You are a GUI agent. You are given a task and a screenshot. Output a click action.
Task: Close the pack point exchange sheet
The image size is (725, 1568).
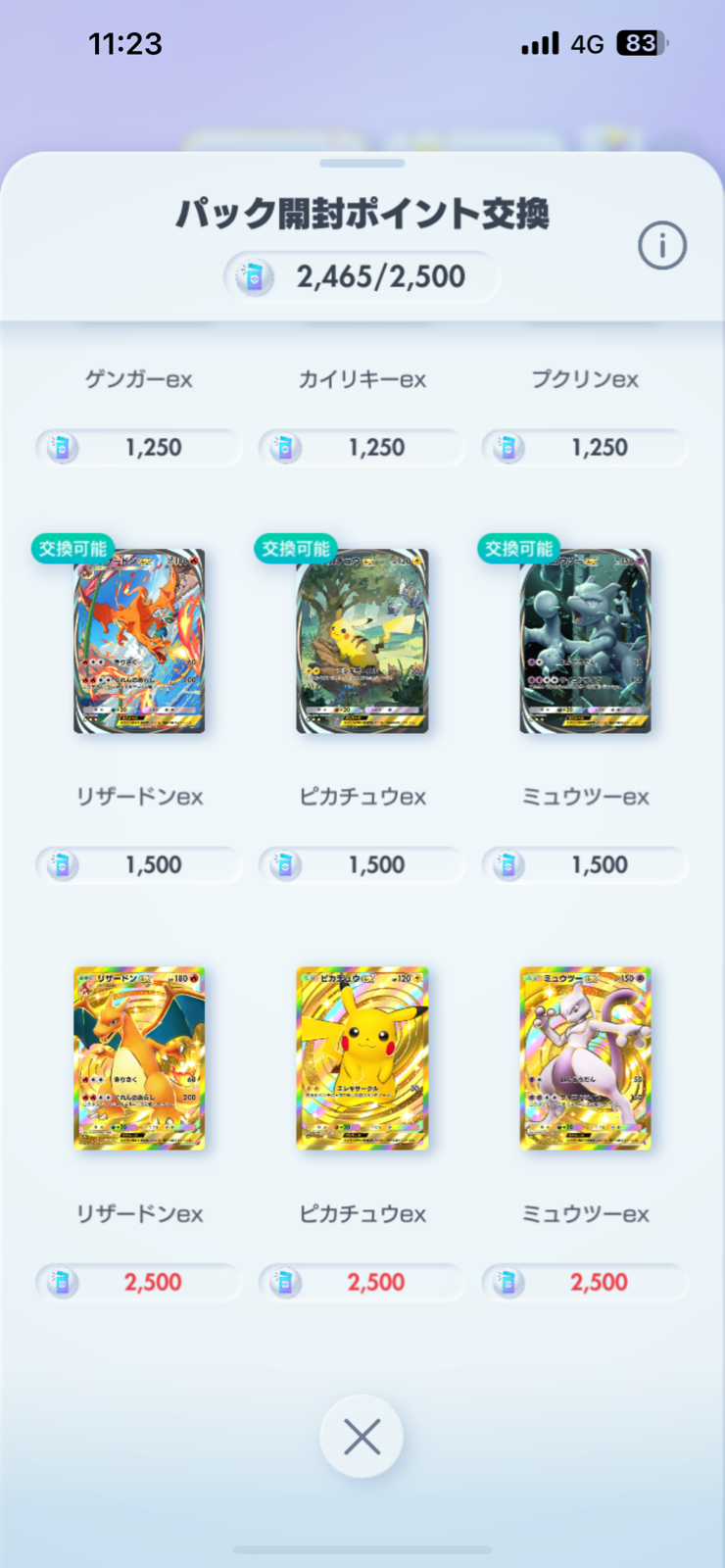click(362, 1437)
